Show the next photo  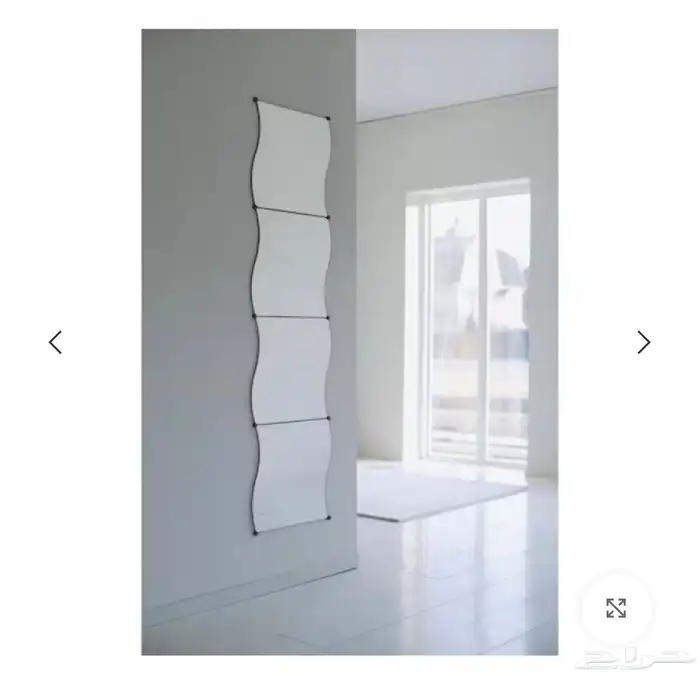pyautogui.click(x=643, y=342)
